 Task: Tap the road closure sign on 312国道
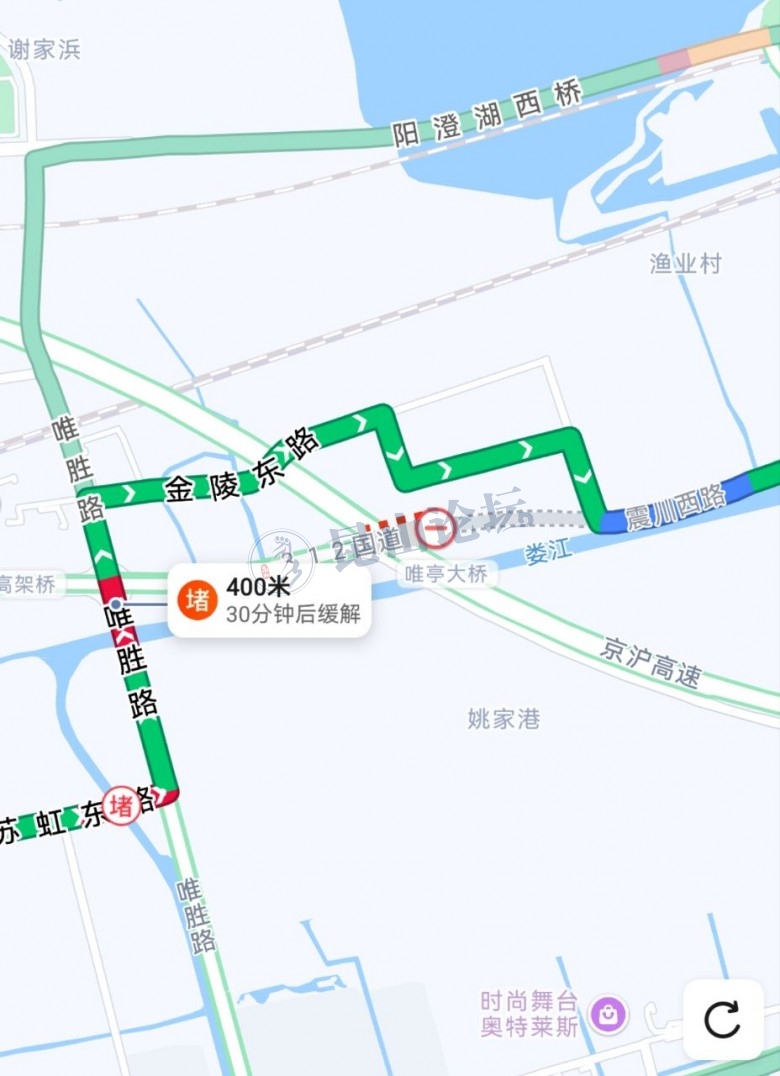pyautogui.click(x=435, y=527)
